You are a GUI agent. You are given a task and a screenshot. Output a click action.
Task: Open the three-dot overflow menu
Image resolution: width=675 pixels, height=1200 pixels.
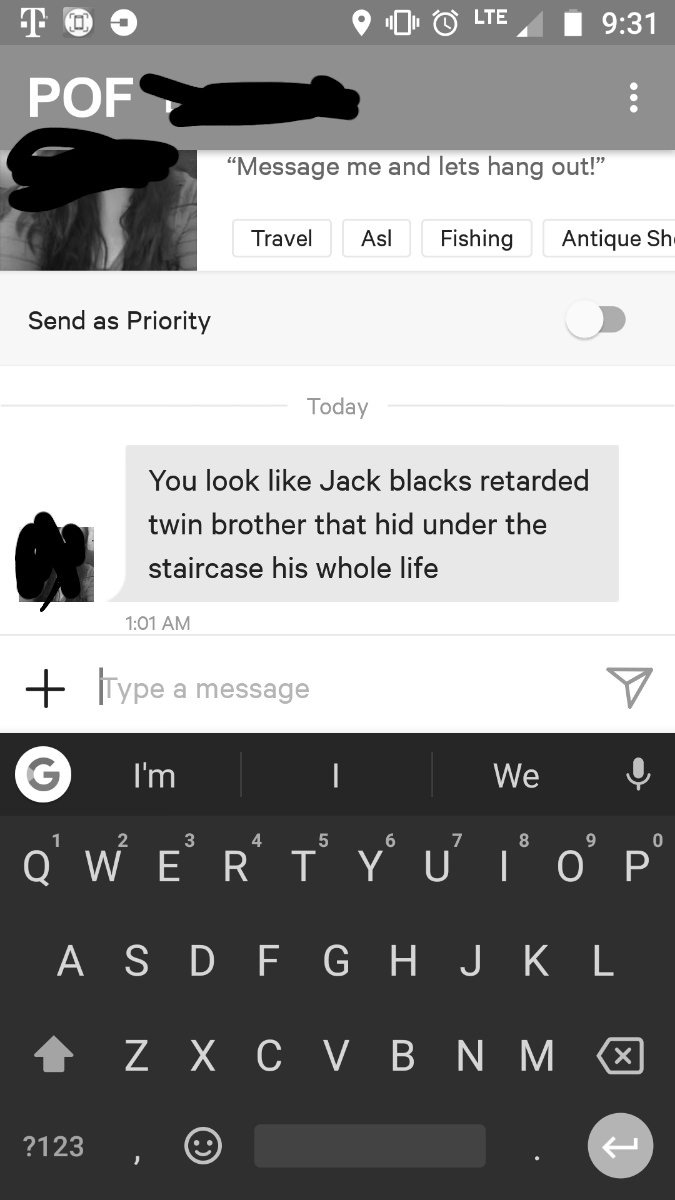pos(632,98)
